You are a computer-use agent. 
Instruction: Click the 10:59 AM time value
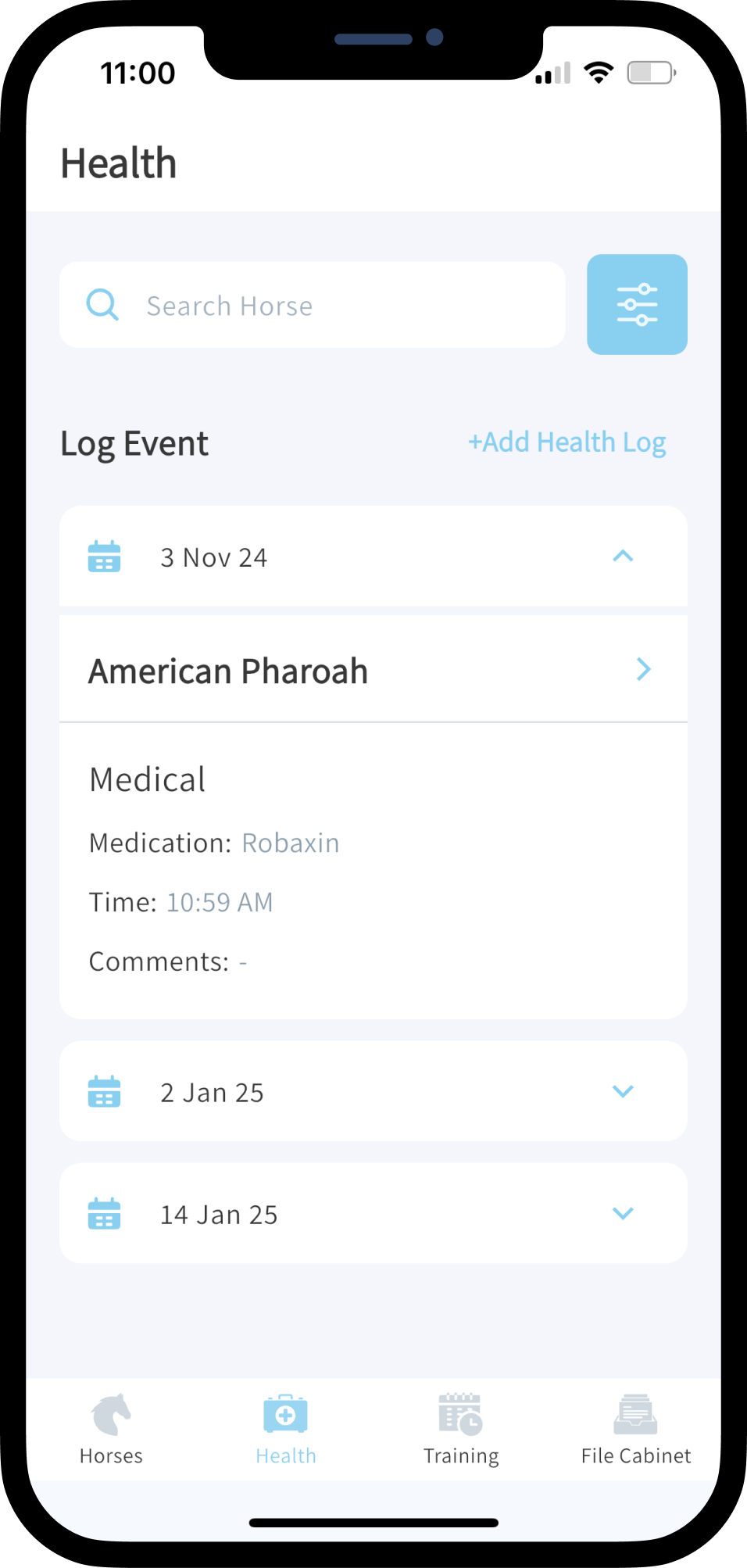219,902
